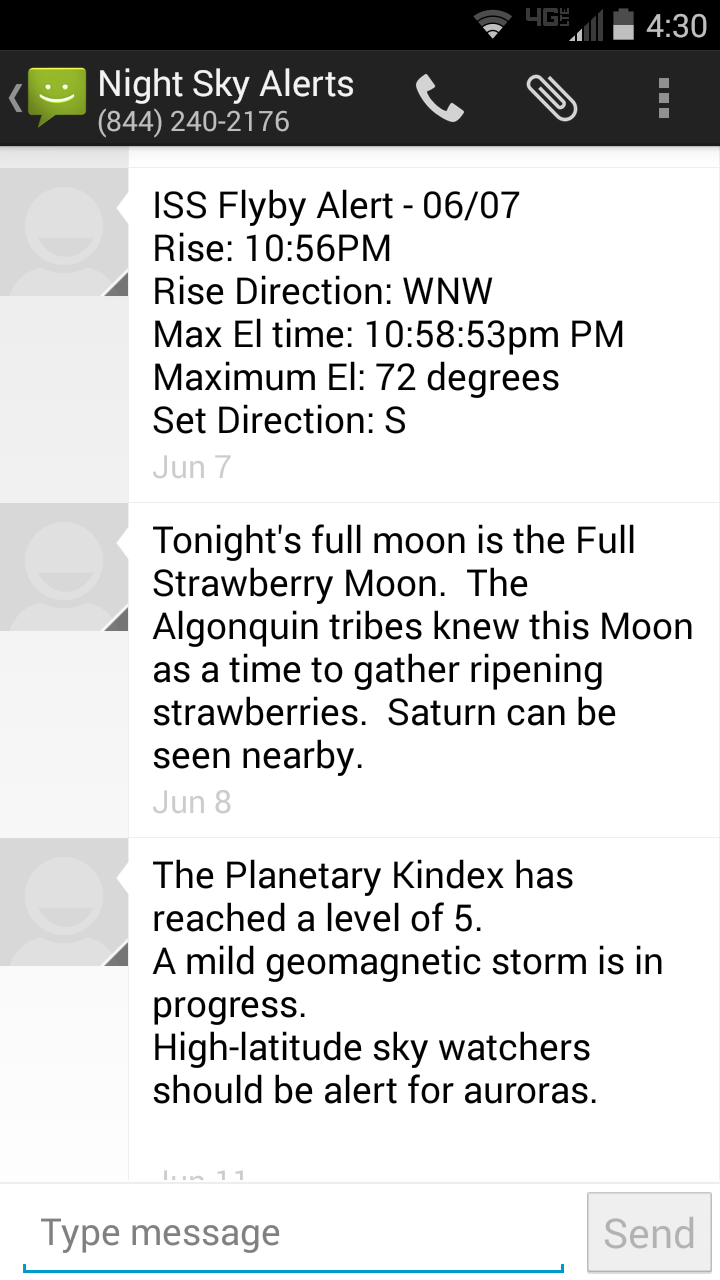Focus the Type message field

coord(293,1233)
